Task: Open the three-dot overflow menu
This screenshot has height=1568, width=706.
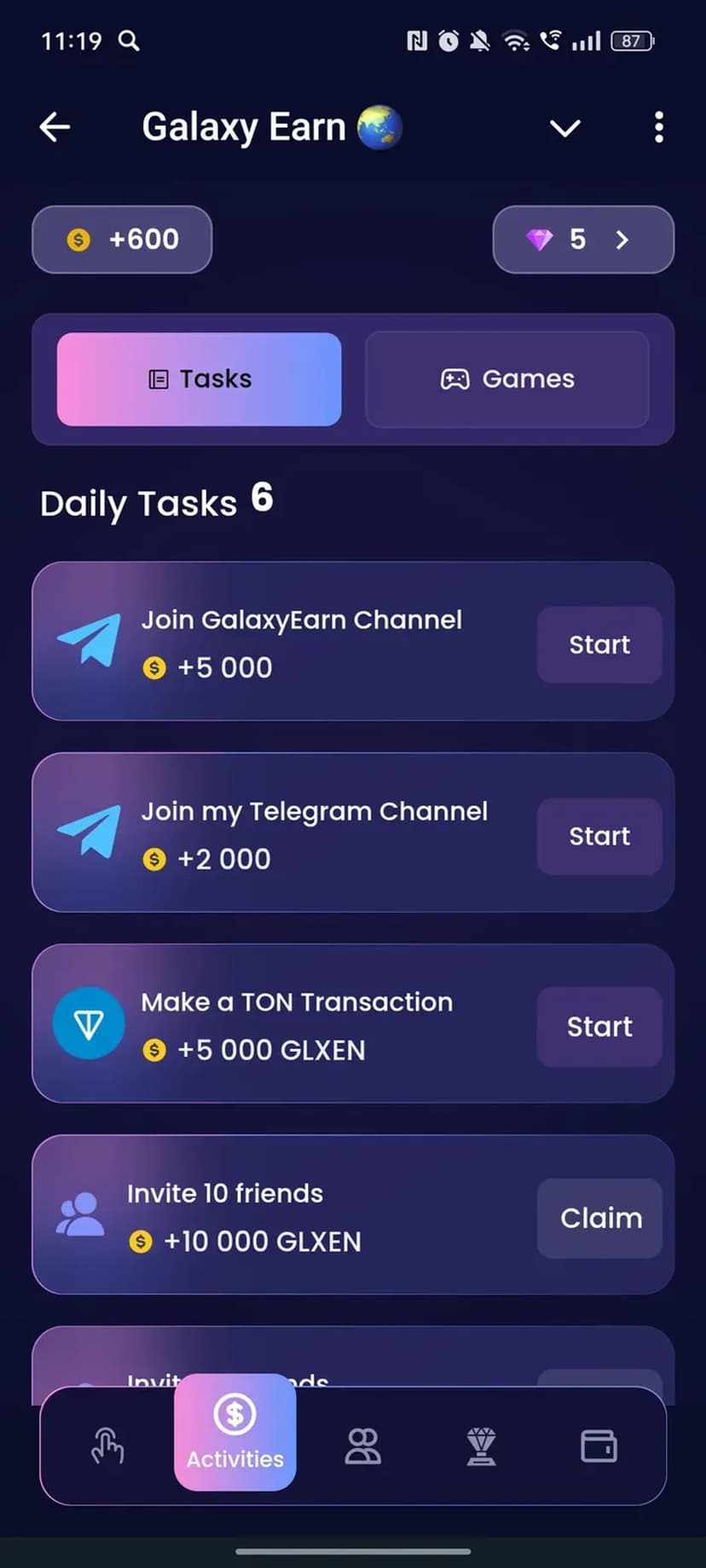Action: point(658,128)
